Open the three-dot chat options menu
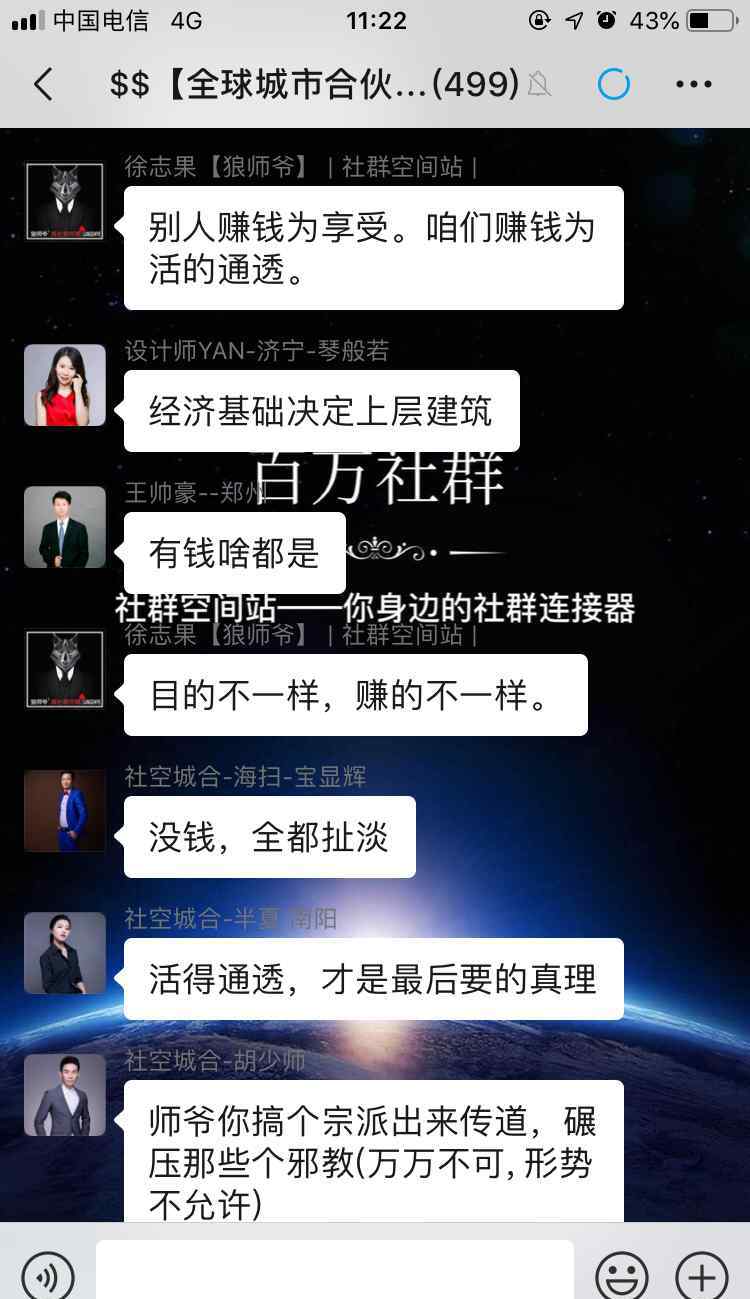 694,85
